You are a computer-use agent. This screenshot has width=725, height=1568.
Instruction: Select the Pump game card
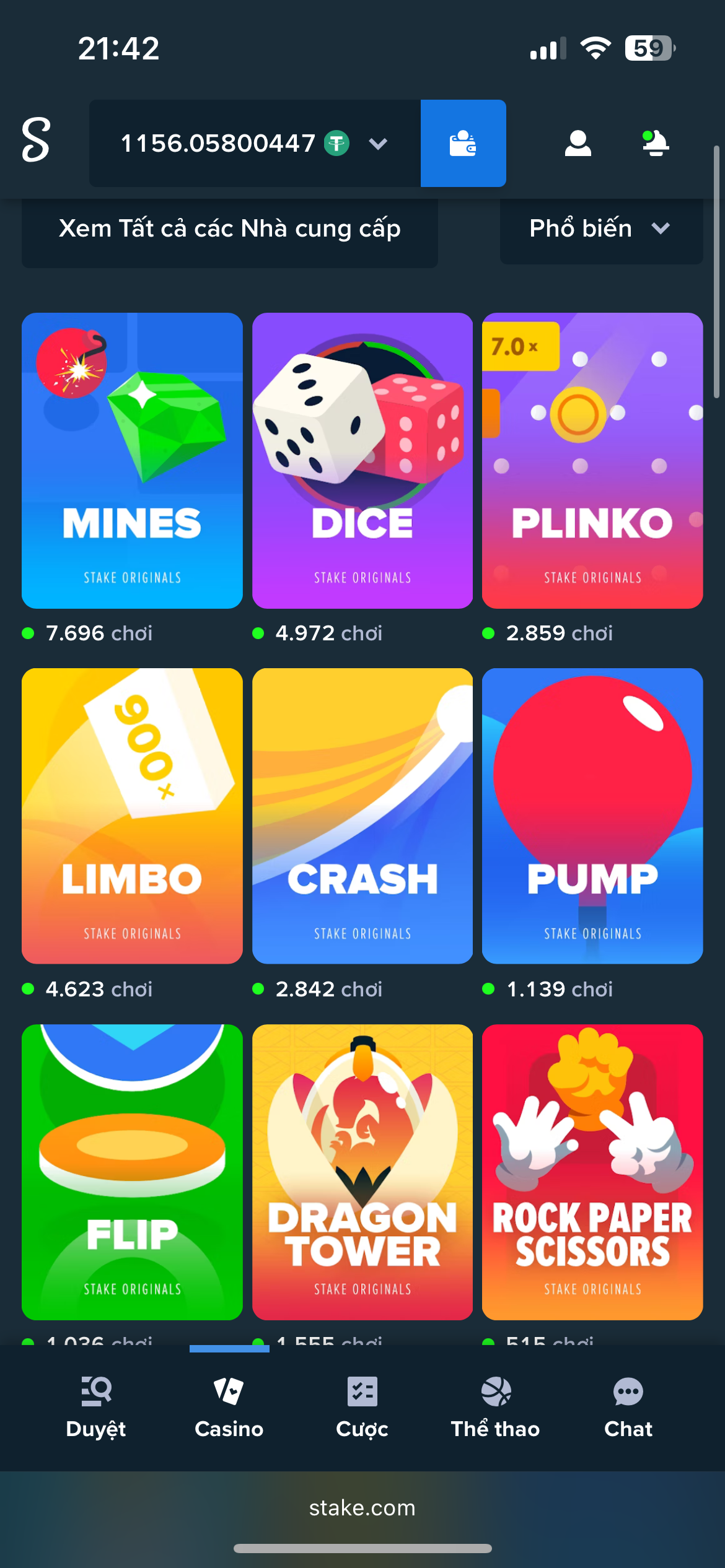pyautogui.click(x=592, y=816)
